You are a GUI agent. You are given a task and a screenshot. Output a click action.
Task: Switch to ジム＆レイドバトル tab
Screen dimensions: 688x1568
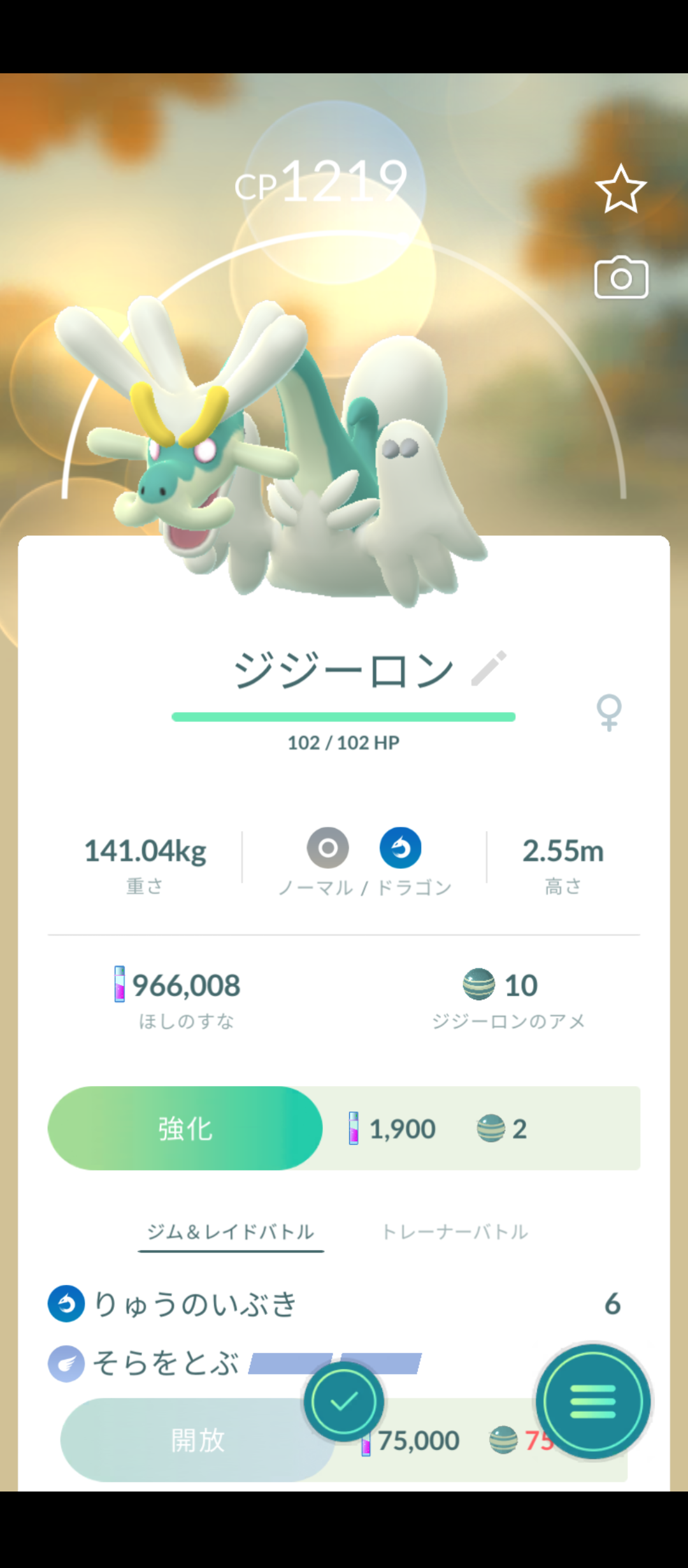pos(231,1232)
